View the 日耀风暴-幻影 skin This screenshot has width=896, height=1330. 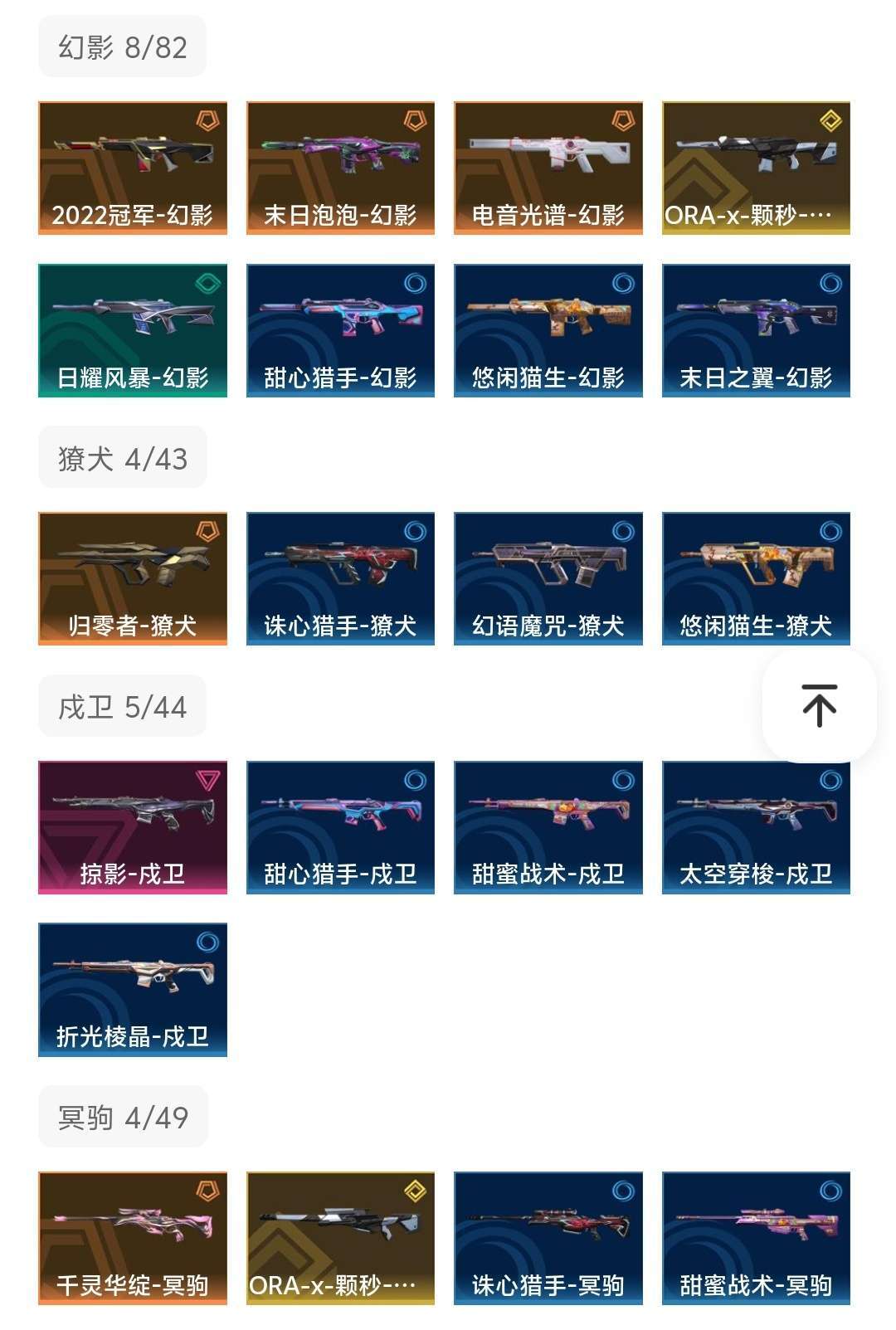pyautogui.click(x=133, y=330)
